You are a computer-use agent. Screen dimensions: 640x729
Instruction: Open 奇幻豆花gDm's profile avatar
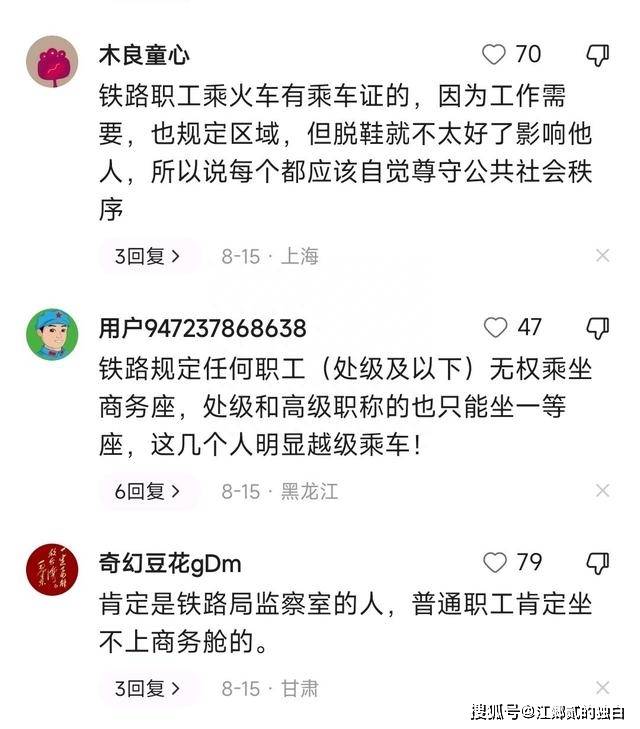tap(52, 569)
